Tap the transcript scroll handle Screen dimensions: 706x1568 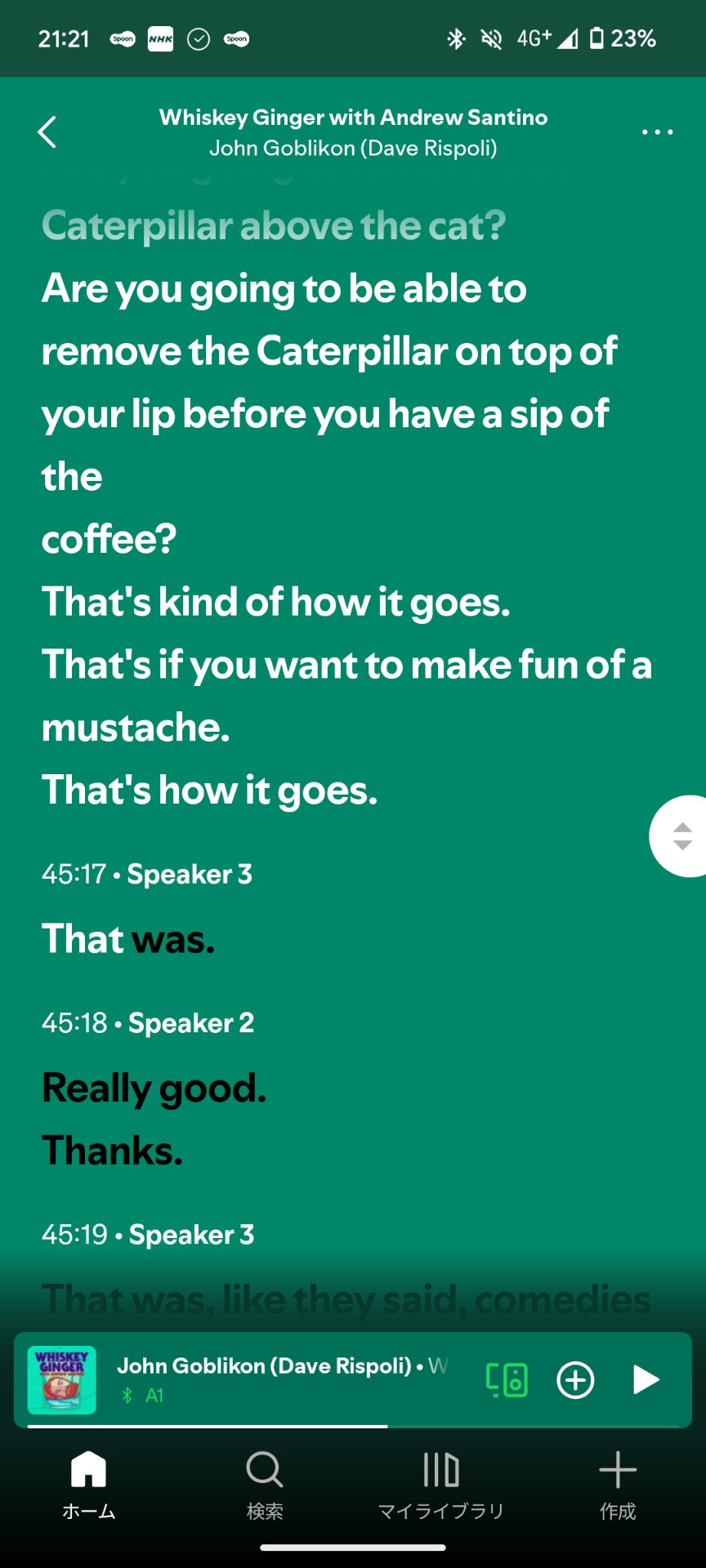[x=681, y=836]
